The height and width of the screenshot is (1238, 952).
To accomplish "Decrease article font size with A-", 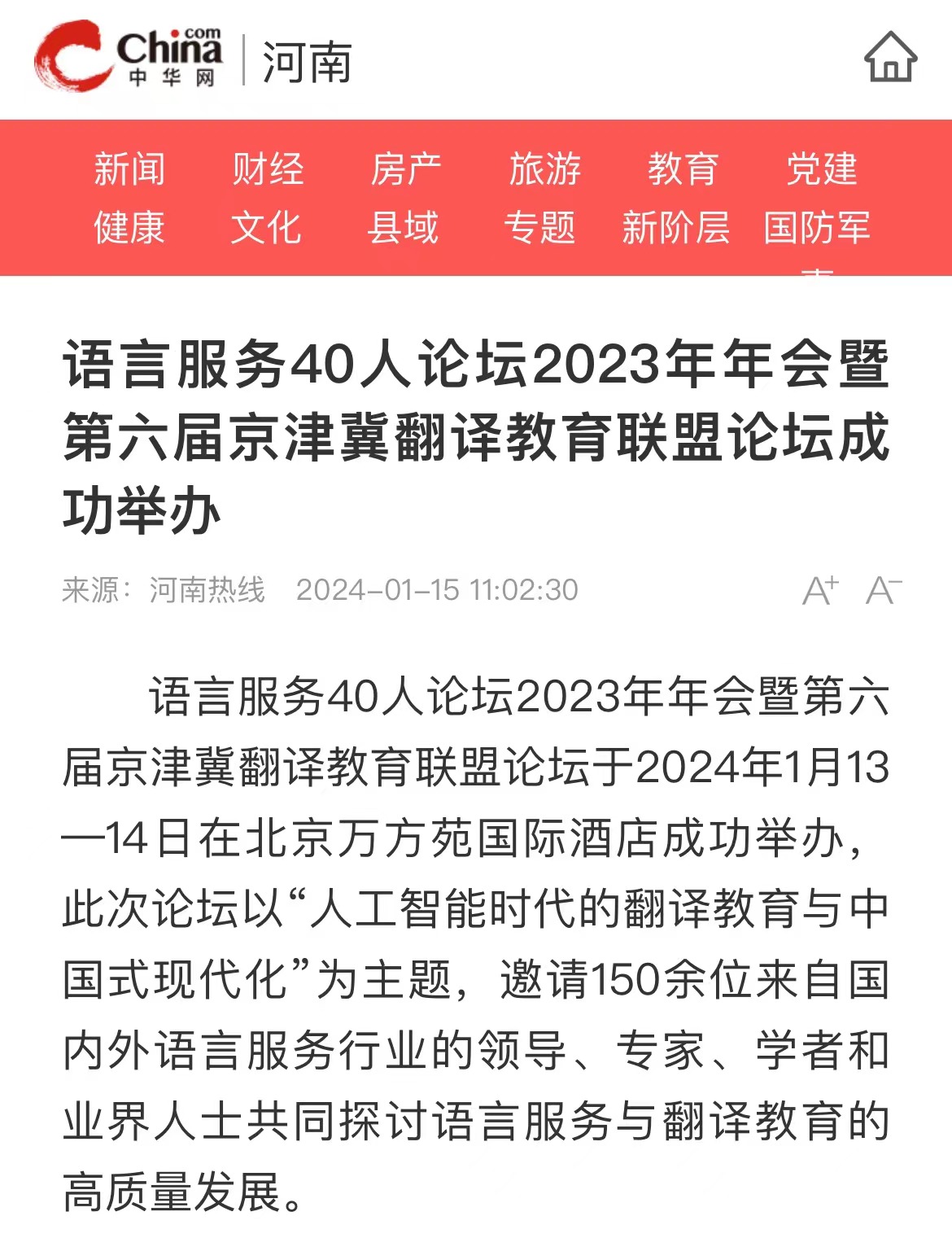I will point(884,590).
